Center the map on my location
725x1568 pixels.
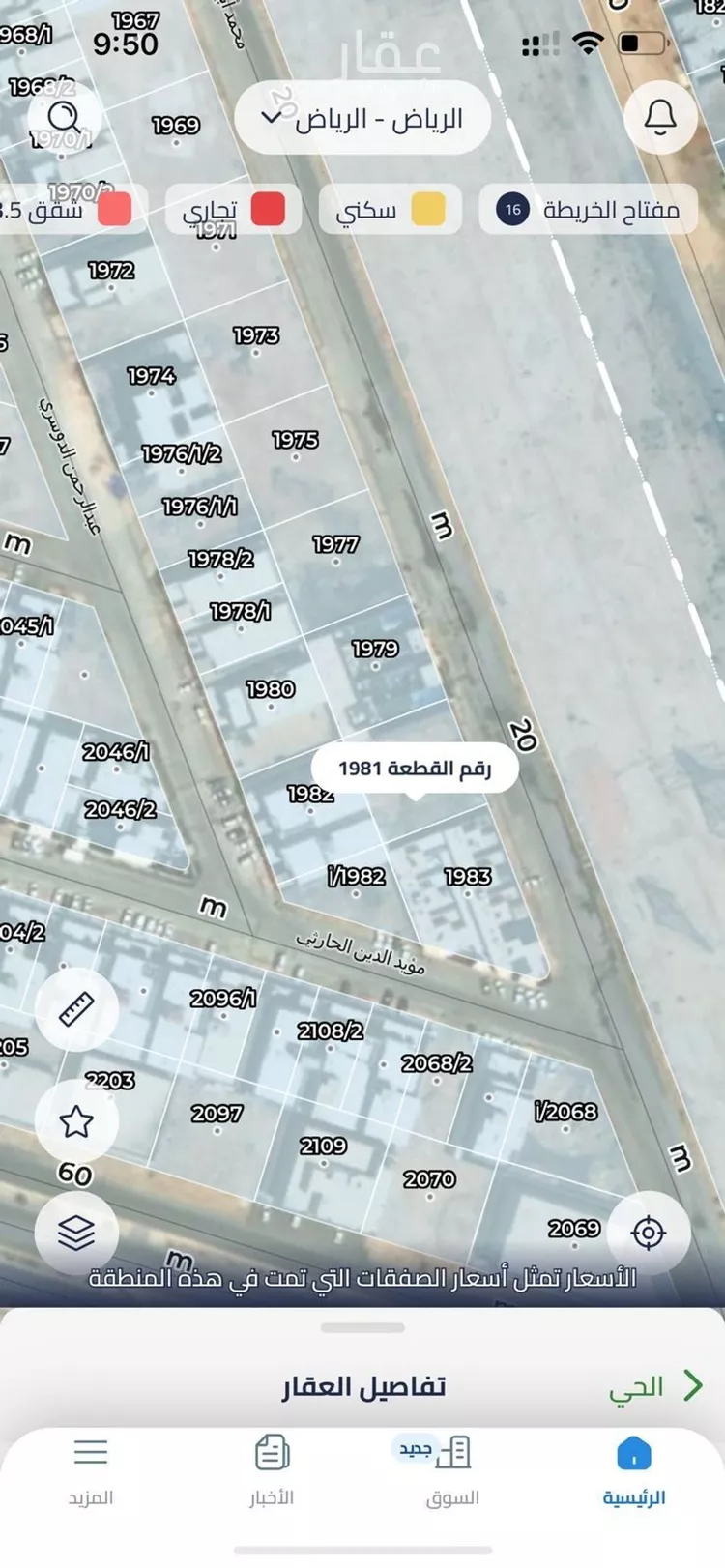tap(648, 1233)
